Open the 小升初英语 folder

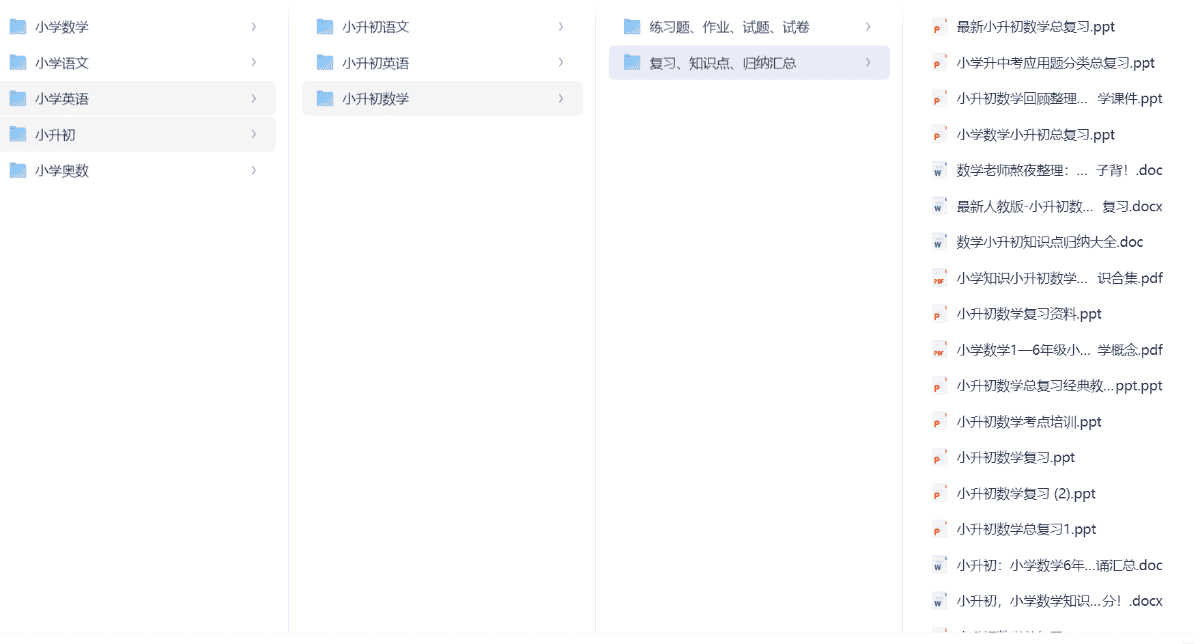(x=375, y=63)
